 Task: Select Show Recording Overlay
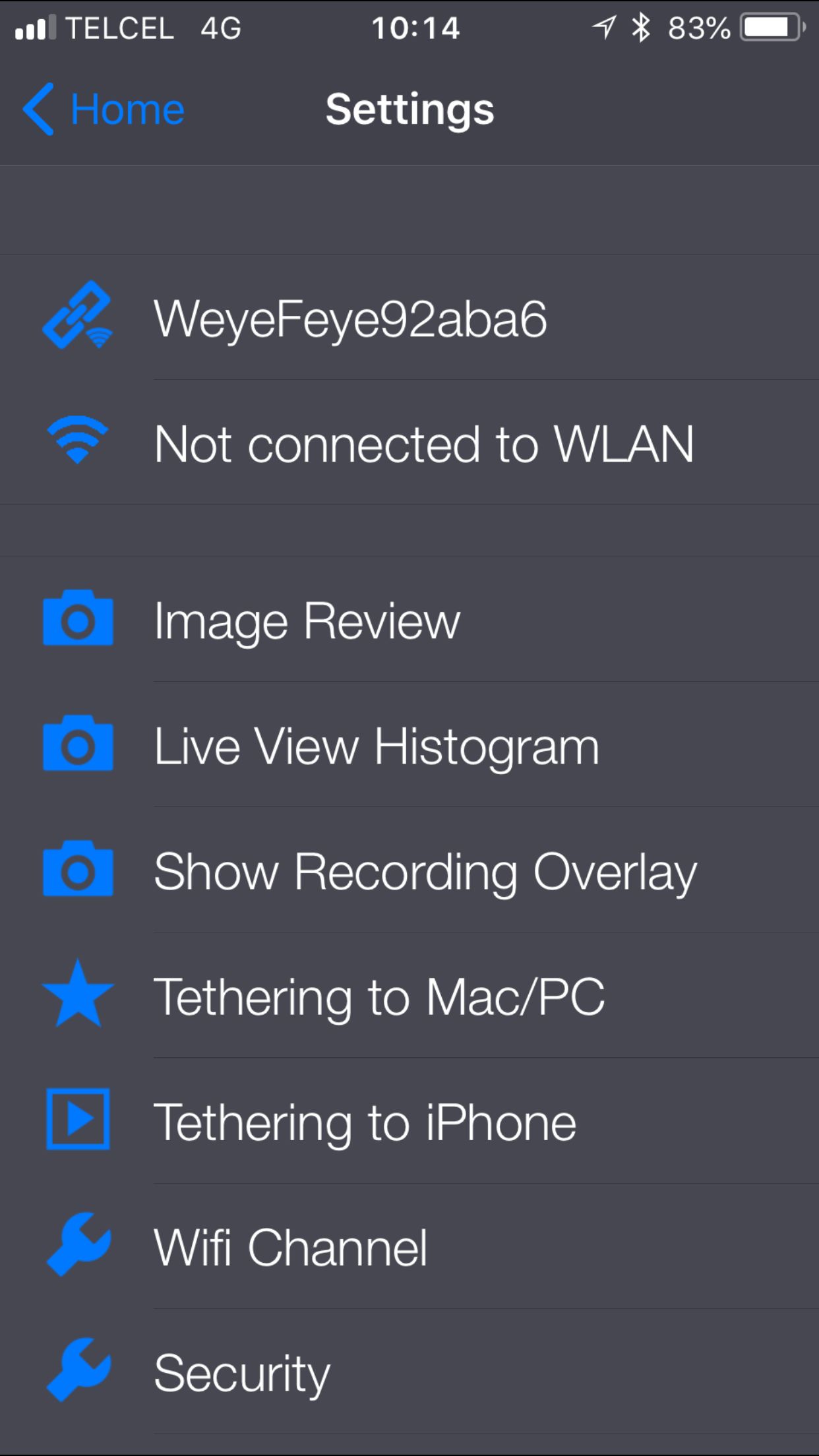coord(409,870)
